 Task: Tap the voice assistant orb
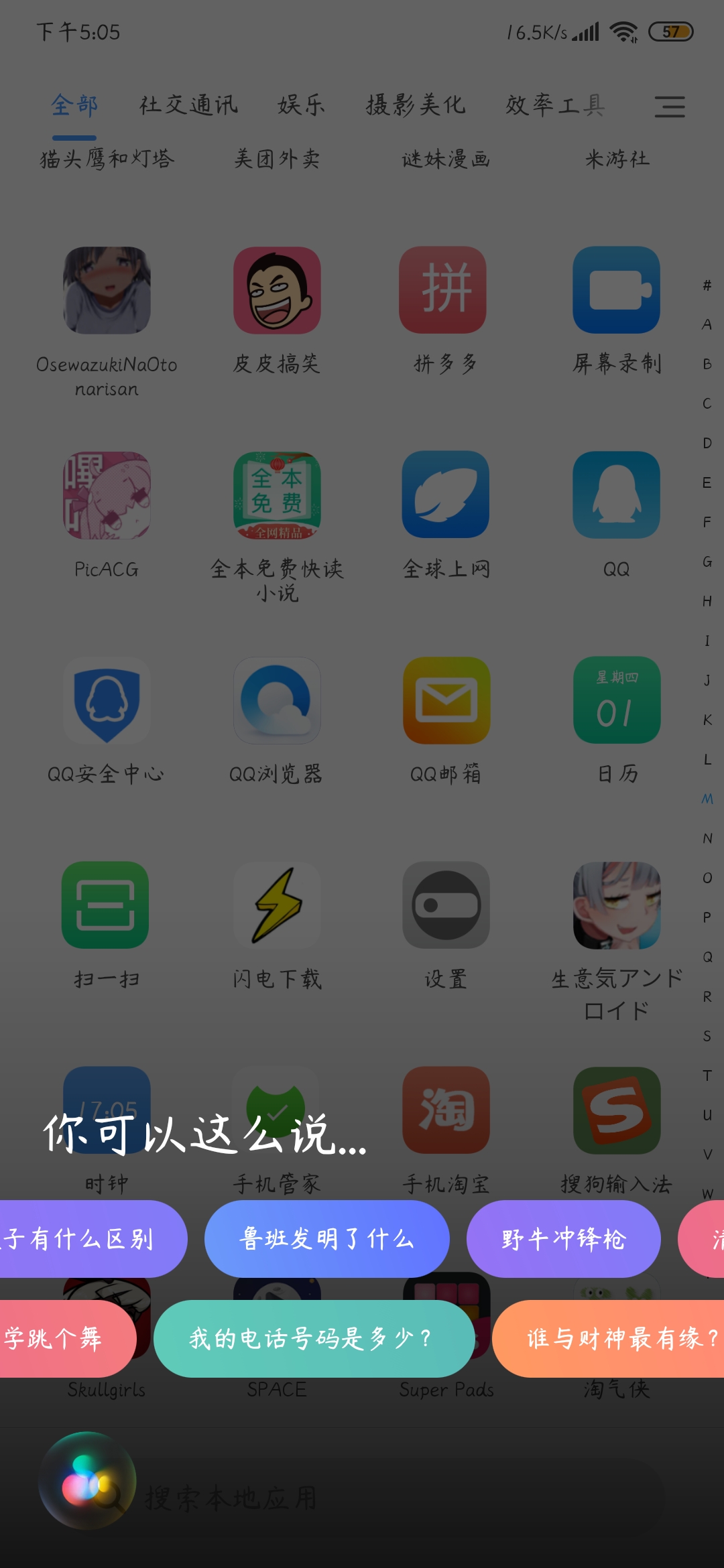point(88,1480)
